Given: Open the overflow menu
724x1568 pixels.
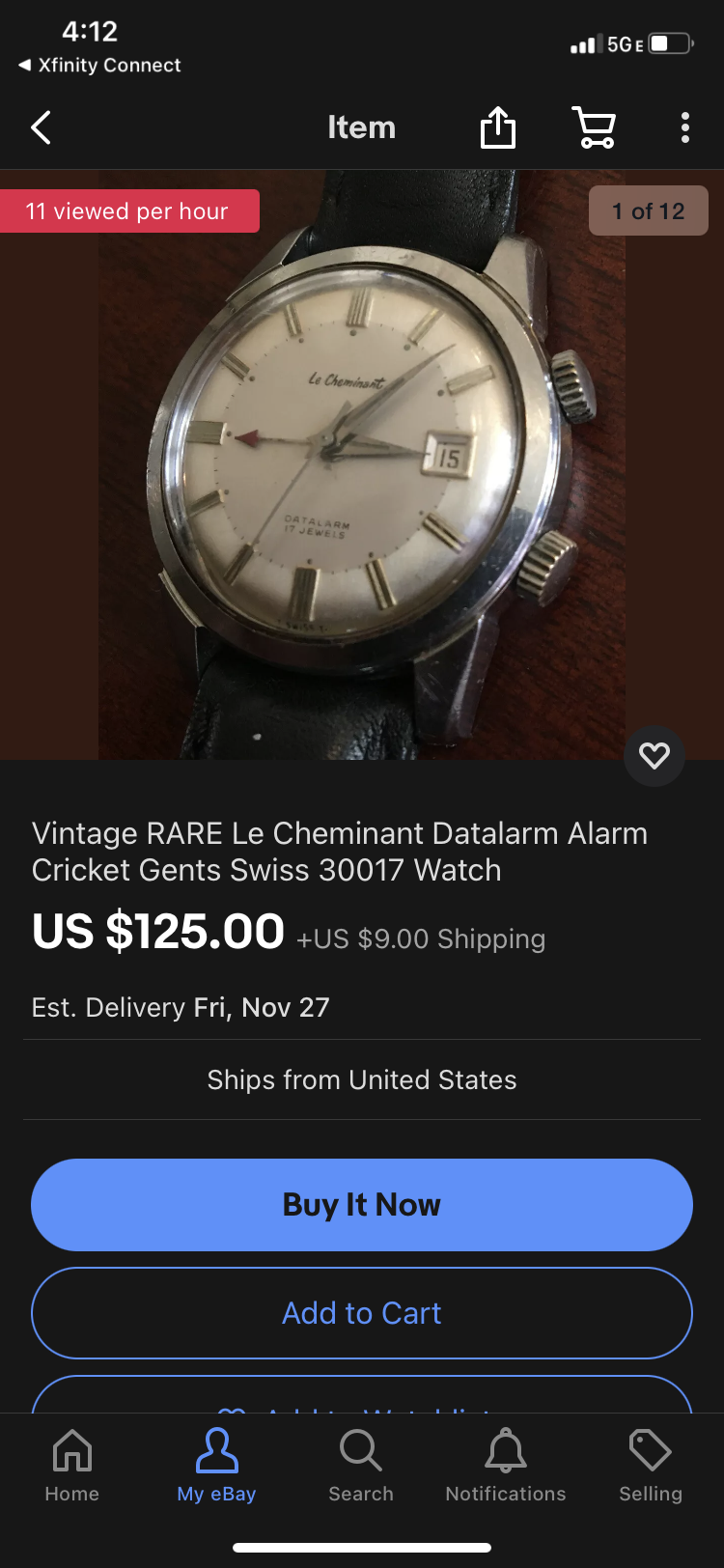Looking at the screenshot, I should point(684,127).
